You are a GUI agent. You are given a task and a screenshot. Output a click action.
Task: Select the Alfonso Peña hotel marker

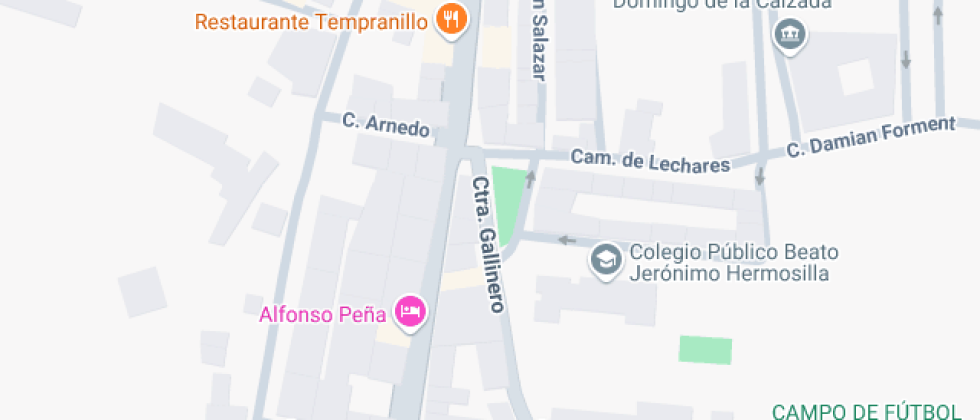[409, 313]
